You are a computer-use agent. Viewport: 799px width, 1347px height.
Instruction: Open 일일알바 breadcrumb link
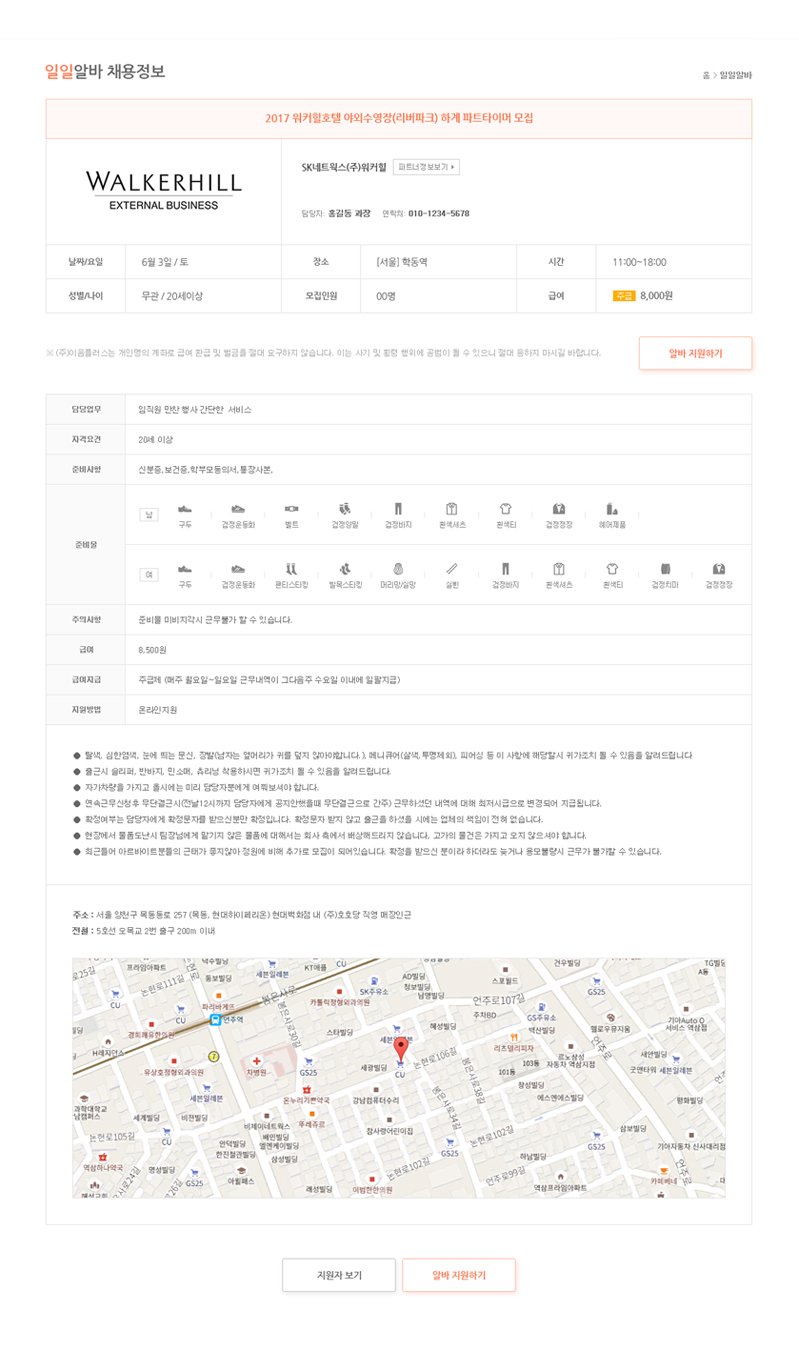735,75
